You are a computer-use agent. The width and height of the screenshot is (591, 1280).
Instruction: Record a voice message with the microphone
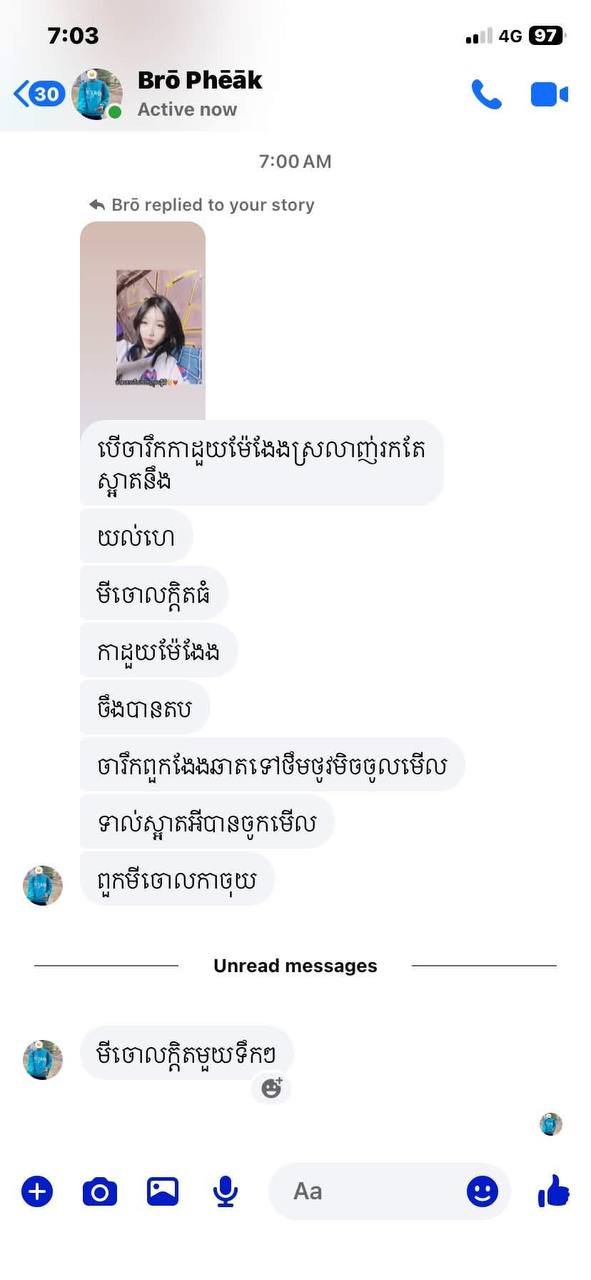point(225,1191)
